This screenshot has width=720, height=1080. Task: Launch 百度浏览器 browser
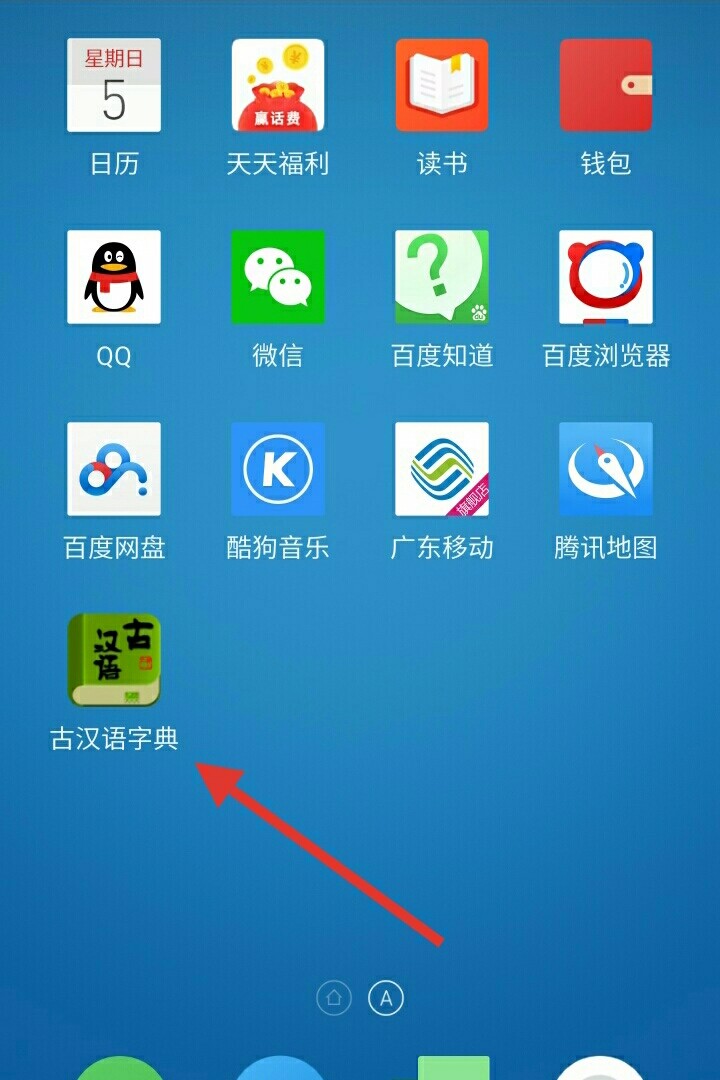point(606,277)
